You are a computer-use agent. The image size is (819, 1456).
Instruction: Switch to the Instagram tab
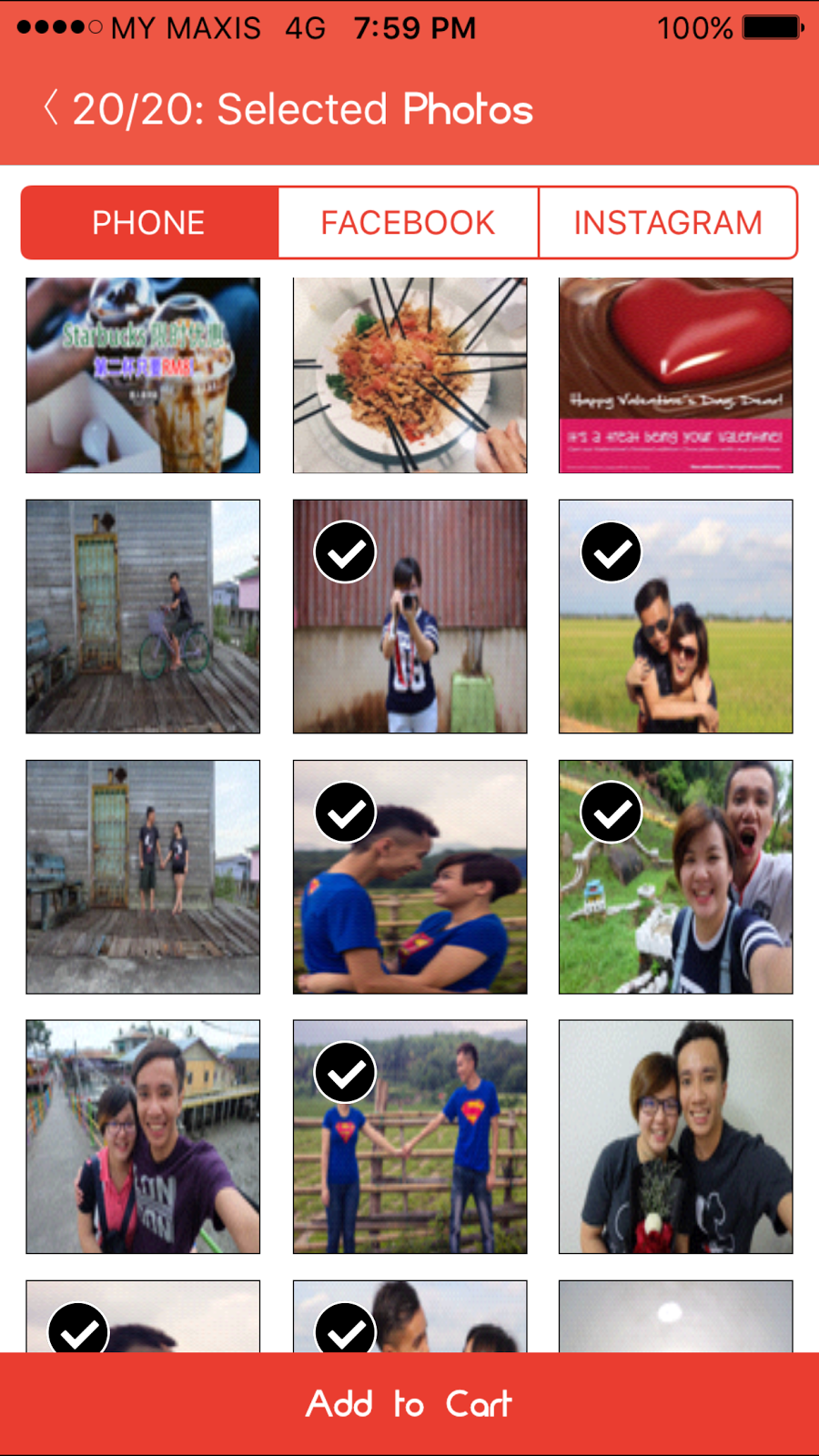pyautogui.click(x=668, y=223)
